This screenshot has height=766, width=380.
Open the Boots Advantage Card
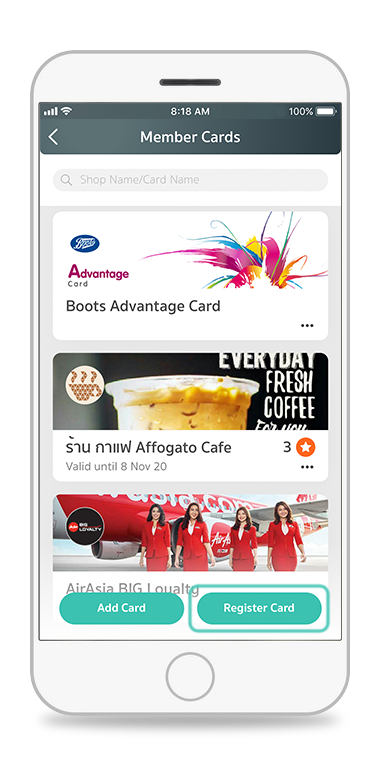190,276
